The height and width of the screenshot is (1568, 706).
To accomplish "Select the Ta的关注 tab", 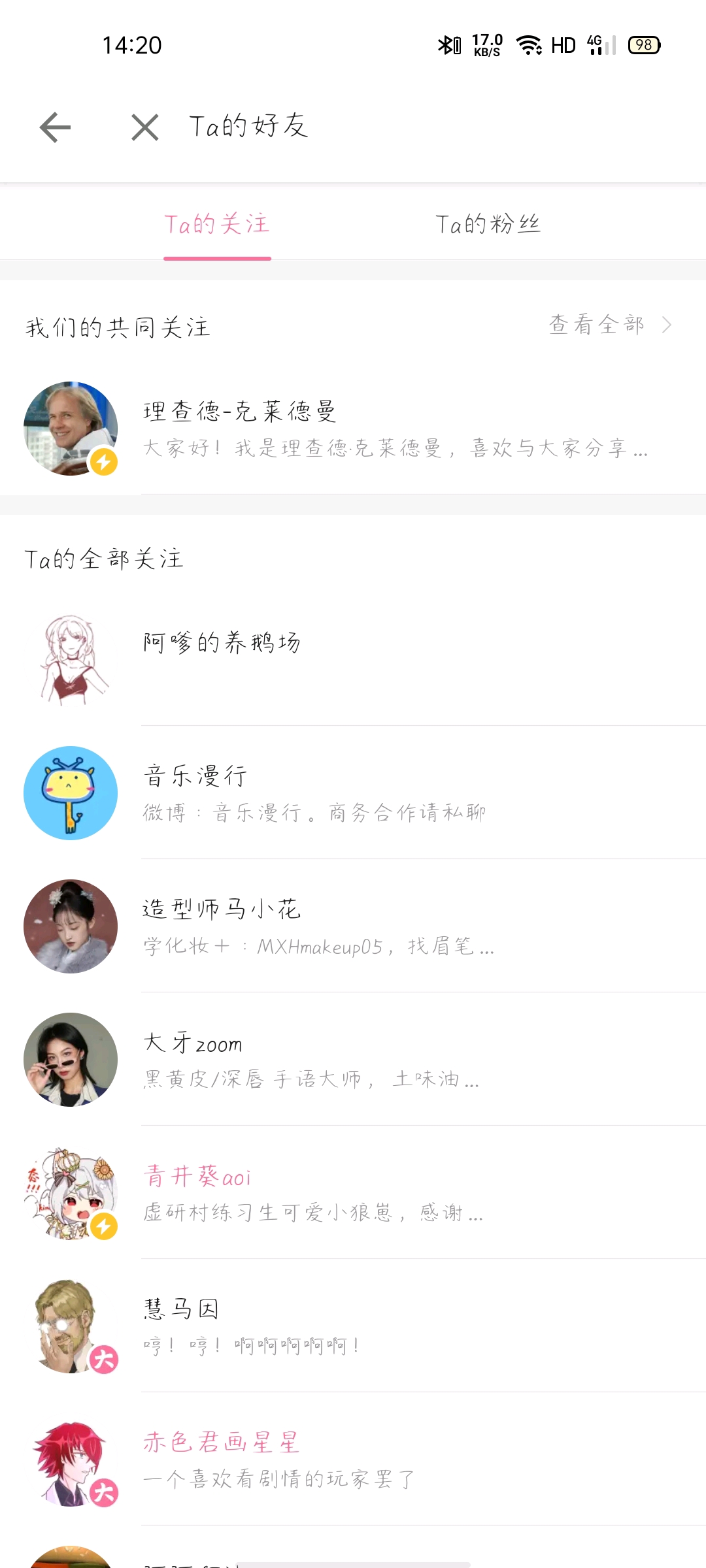I will 217,224.
